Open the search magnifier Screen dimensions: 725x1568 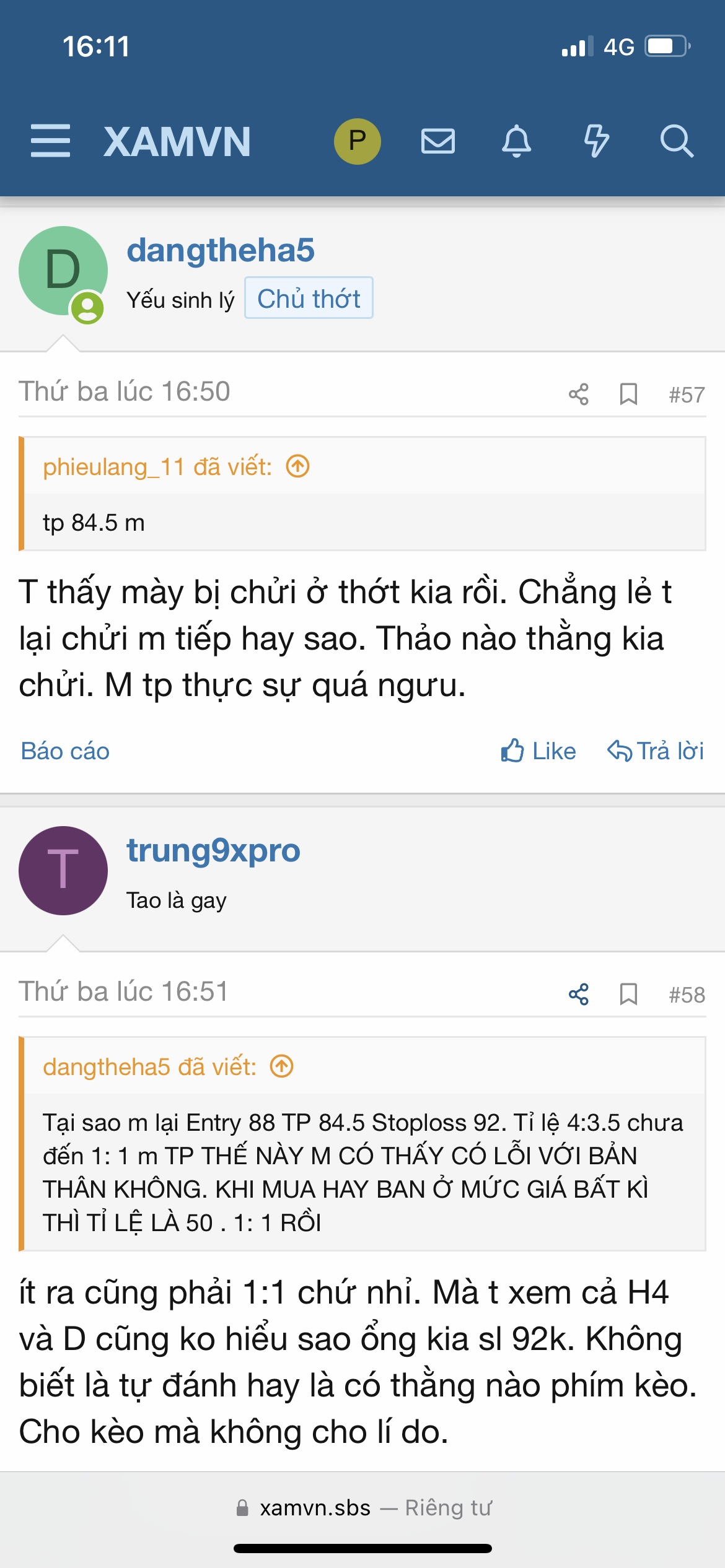[x=676, y=141]
